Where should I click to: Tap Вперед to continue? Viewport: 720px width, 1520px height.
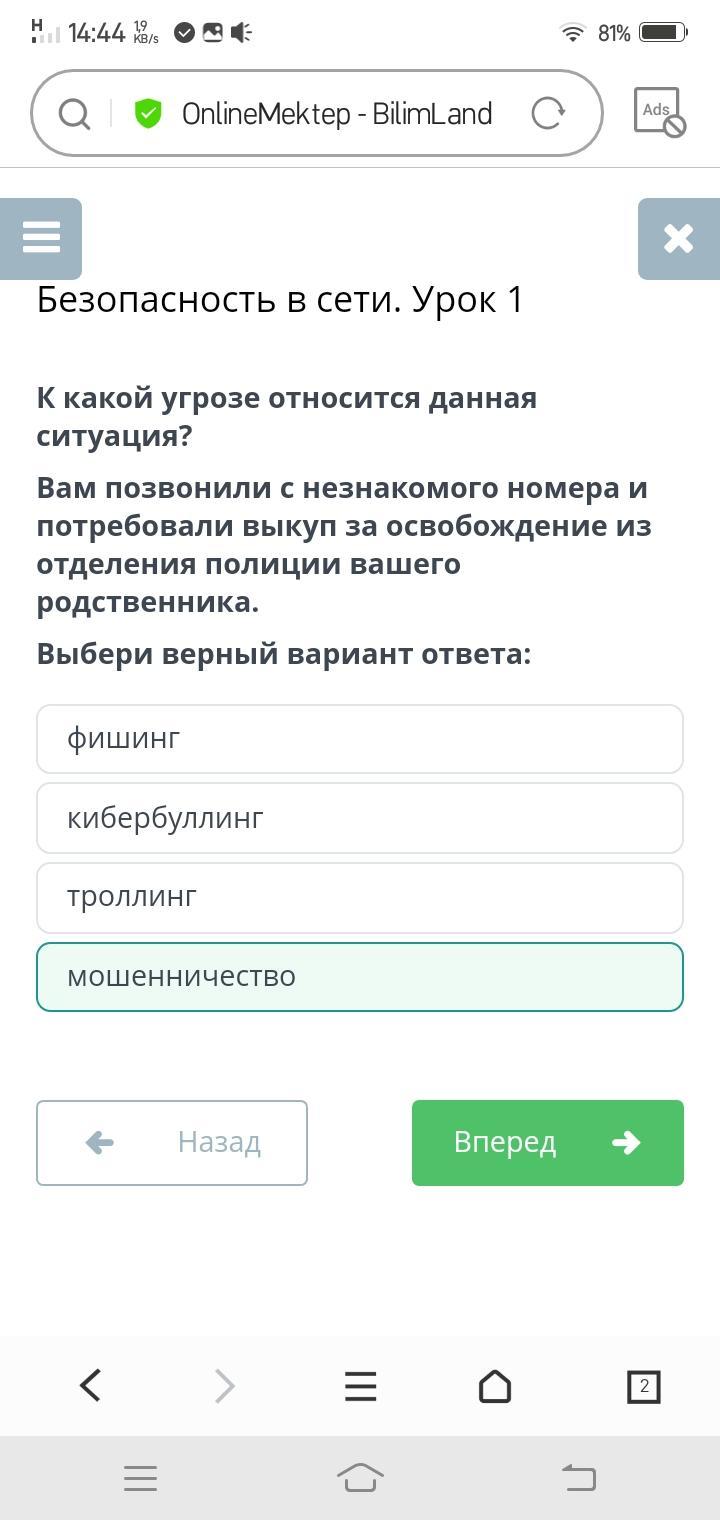coord(548,1143)
